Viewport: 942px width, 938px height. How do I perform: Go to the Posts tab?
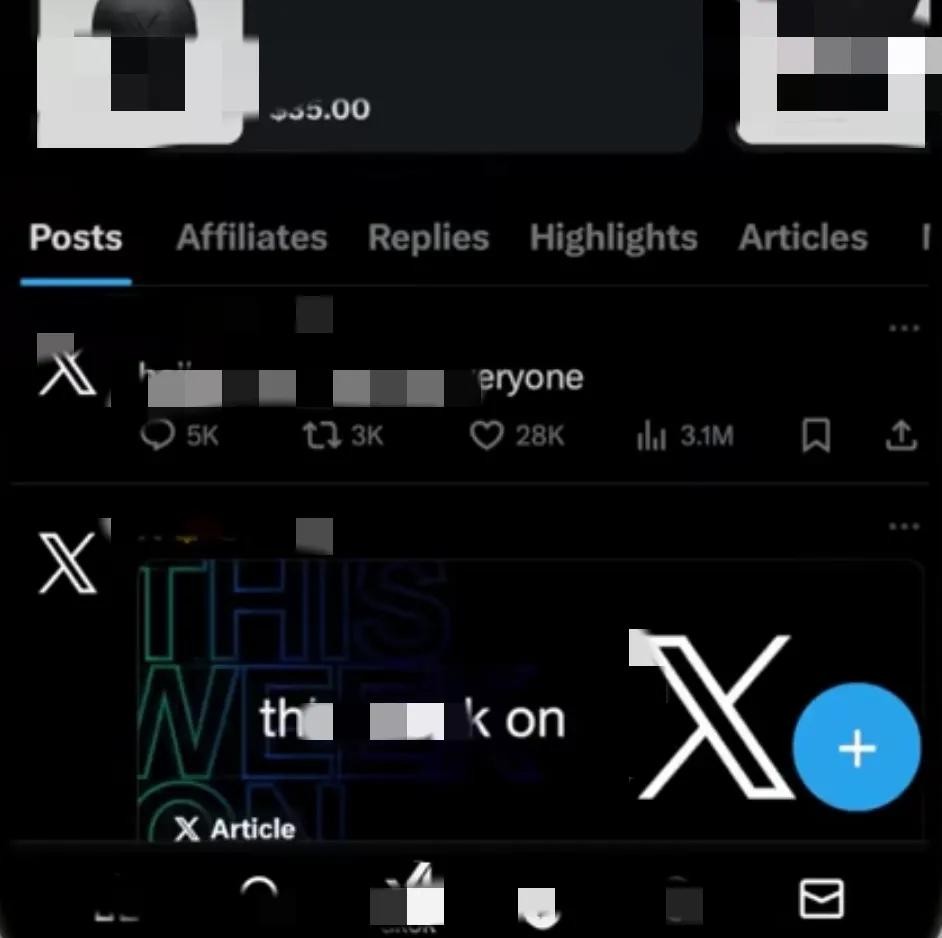76,238
